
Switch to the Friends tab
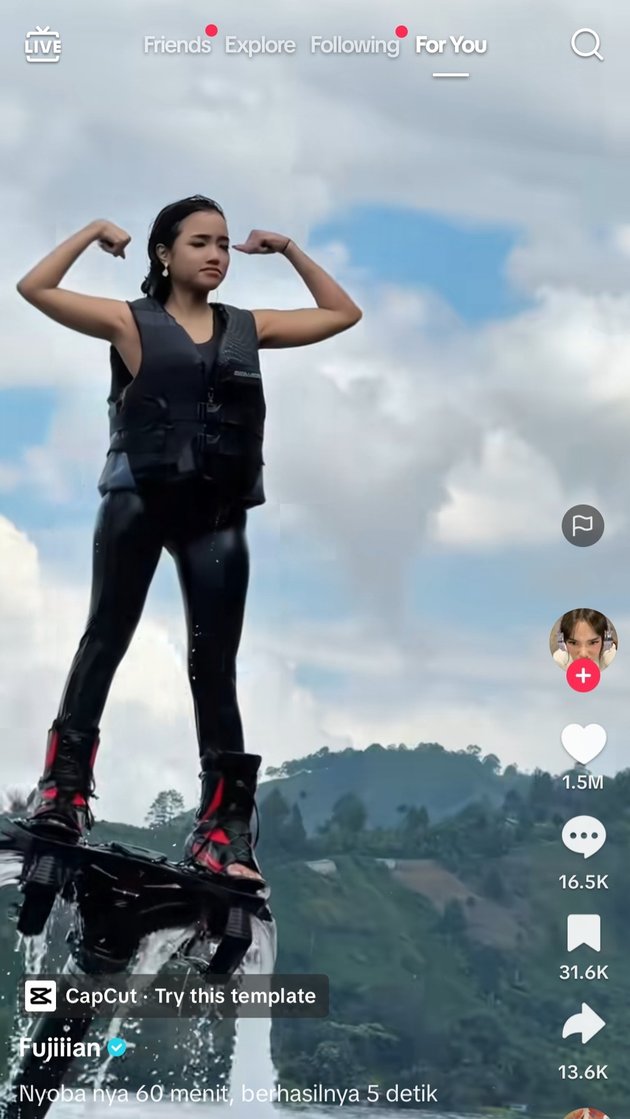pos(177,45)
